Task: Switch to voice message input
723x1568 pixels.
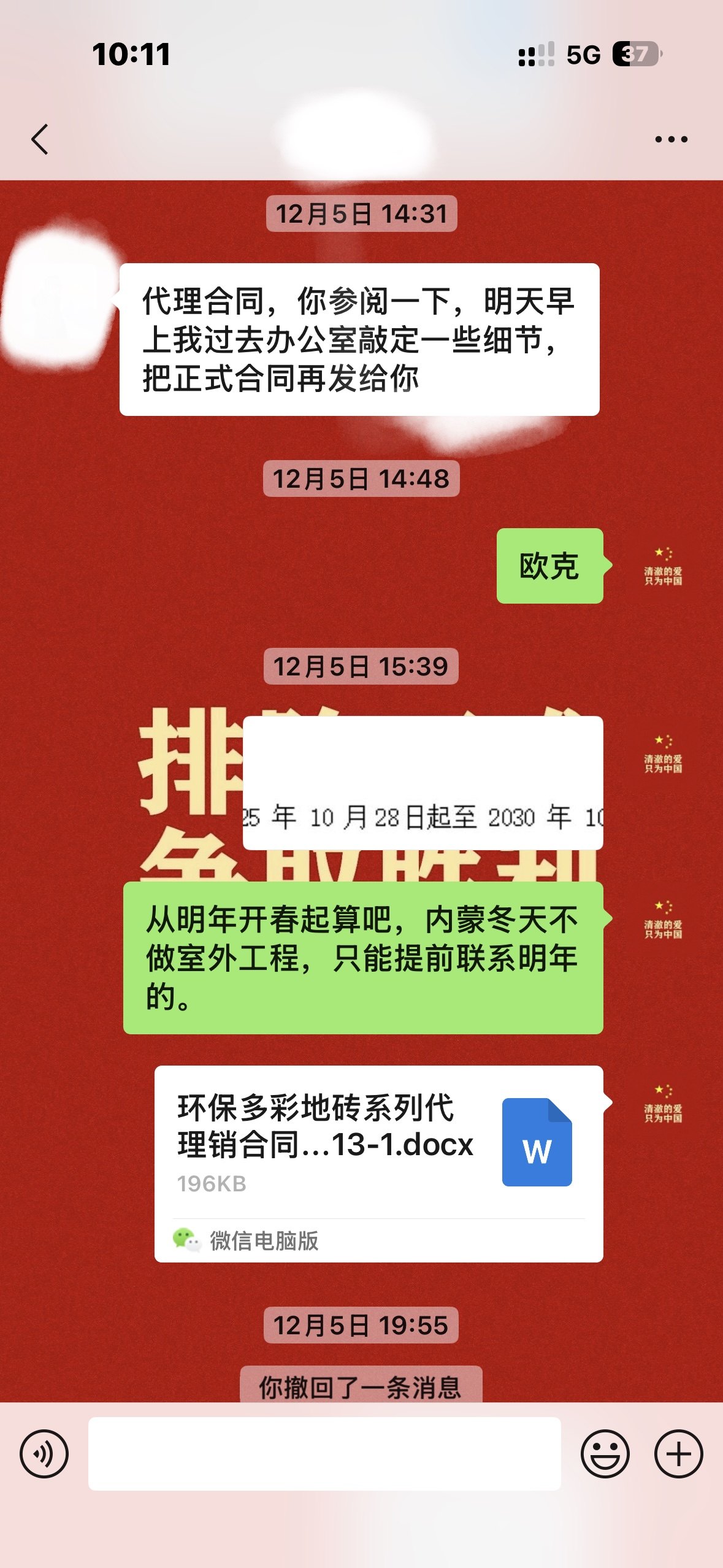Action: (44, 1453)
